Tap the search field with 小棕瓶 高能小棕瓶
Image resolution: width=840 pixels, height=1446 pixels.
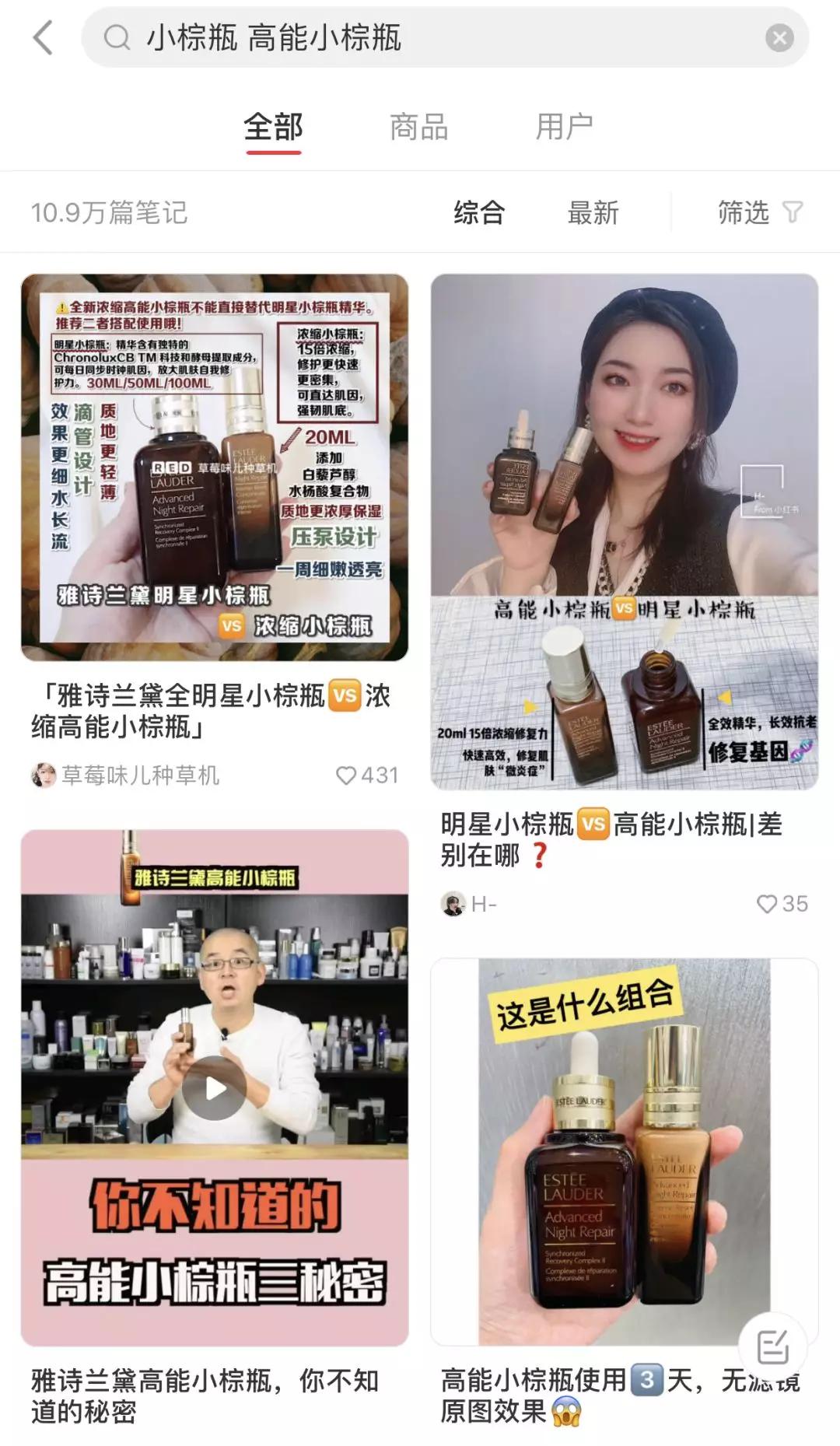[428, 37]
